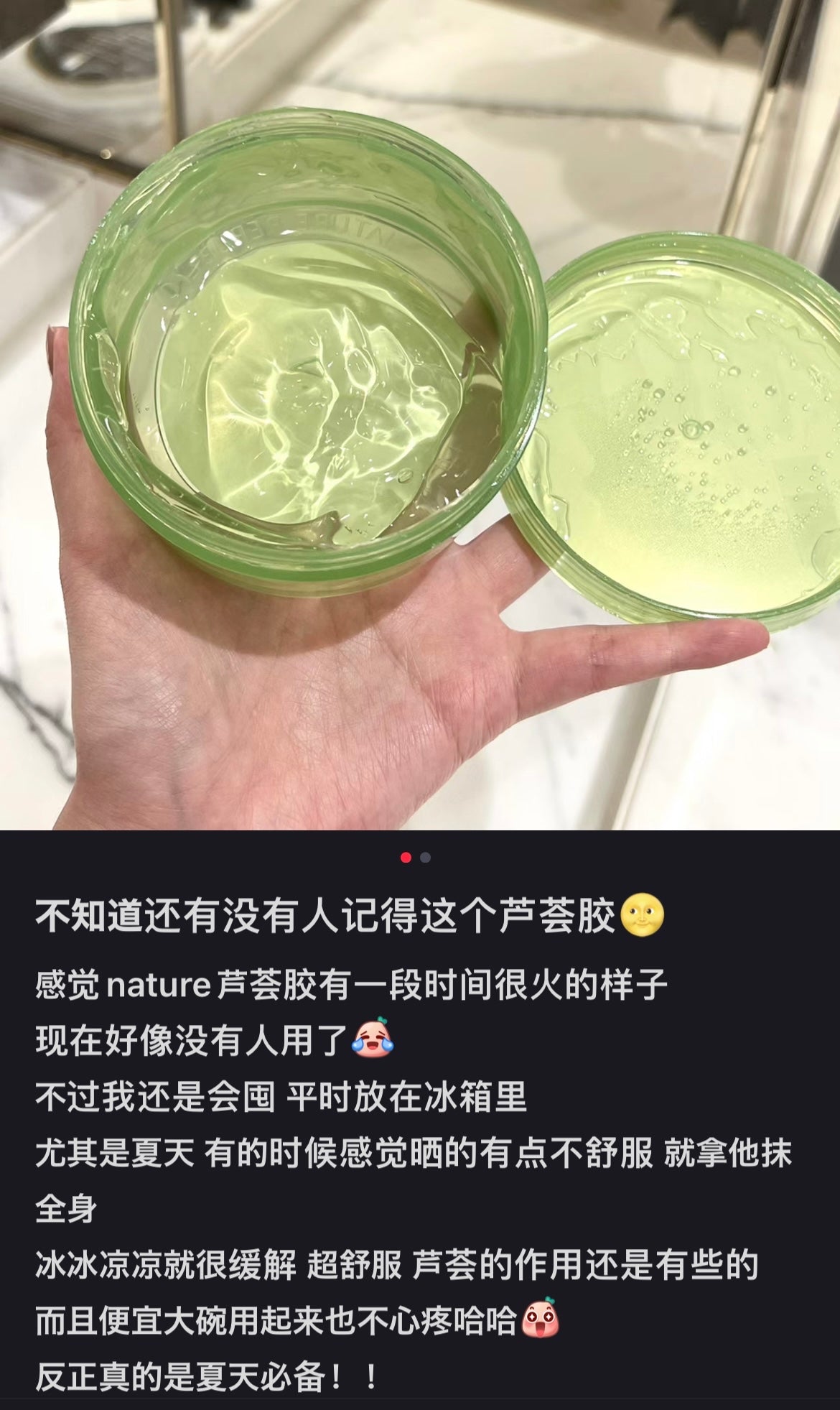The height and width of the screenshot is (1410, 840).
Task: Open the aloe gel photo fullscreen
Action: (x=420, y=414)
